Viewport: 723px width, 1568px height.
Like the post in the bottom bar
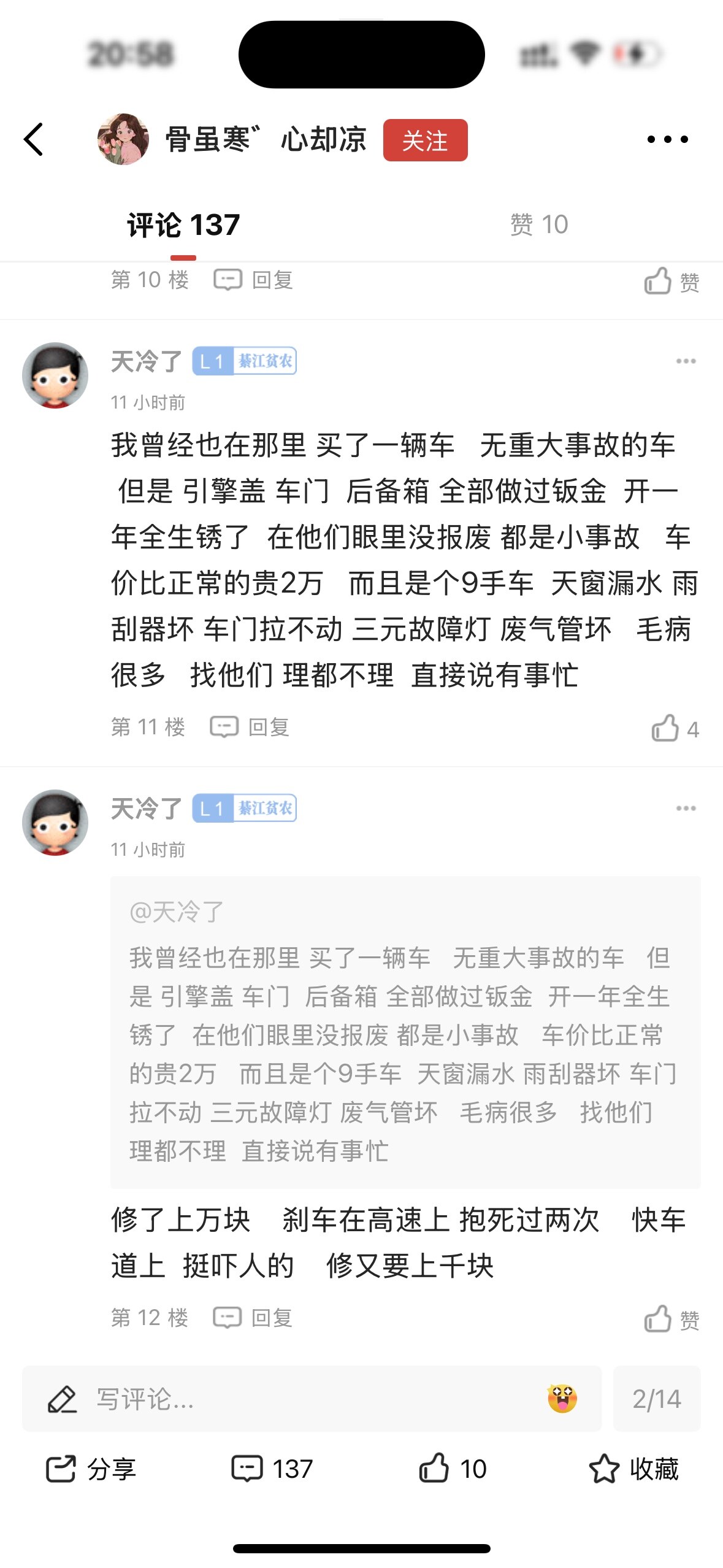(453, 1469)
